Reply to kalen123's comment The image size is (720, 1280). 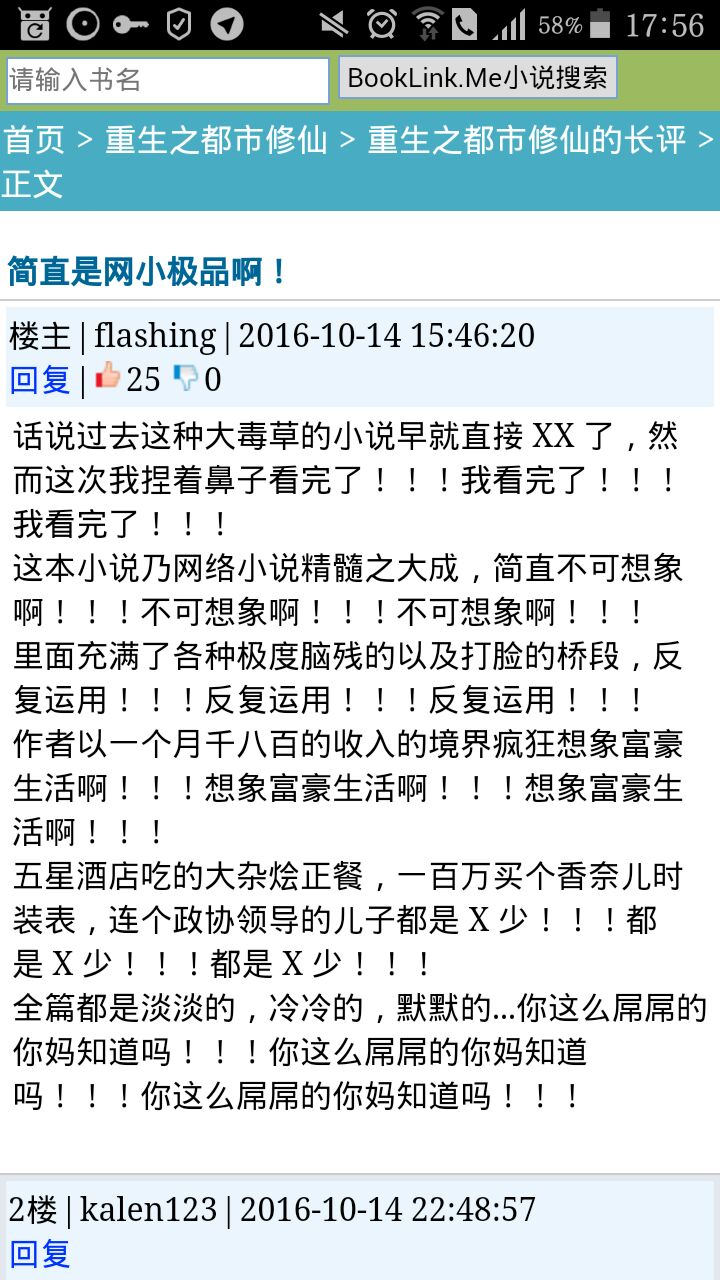40,1254
